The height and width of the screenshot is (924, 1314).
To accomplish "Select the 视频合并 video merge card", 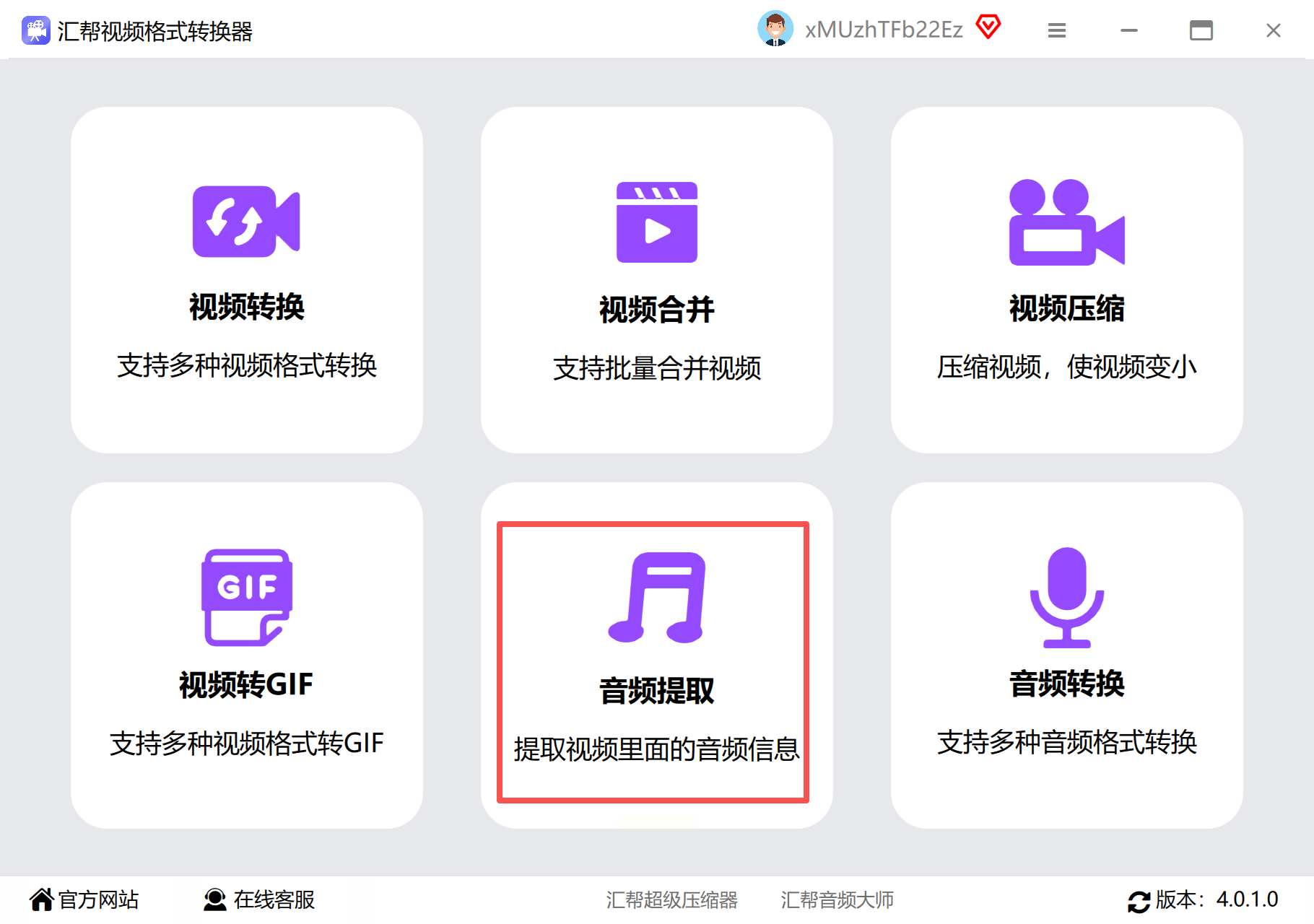I will [656, 280].
